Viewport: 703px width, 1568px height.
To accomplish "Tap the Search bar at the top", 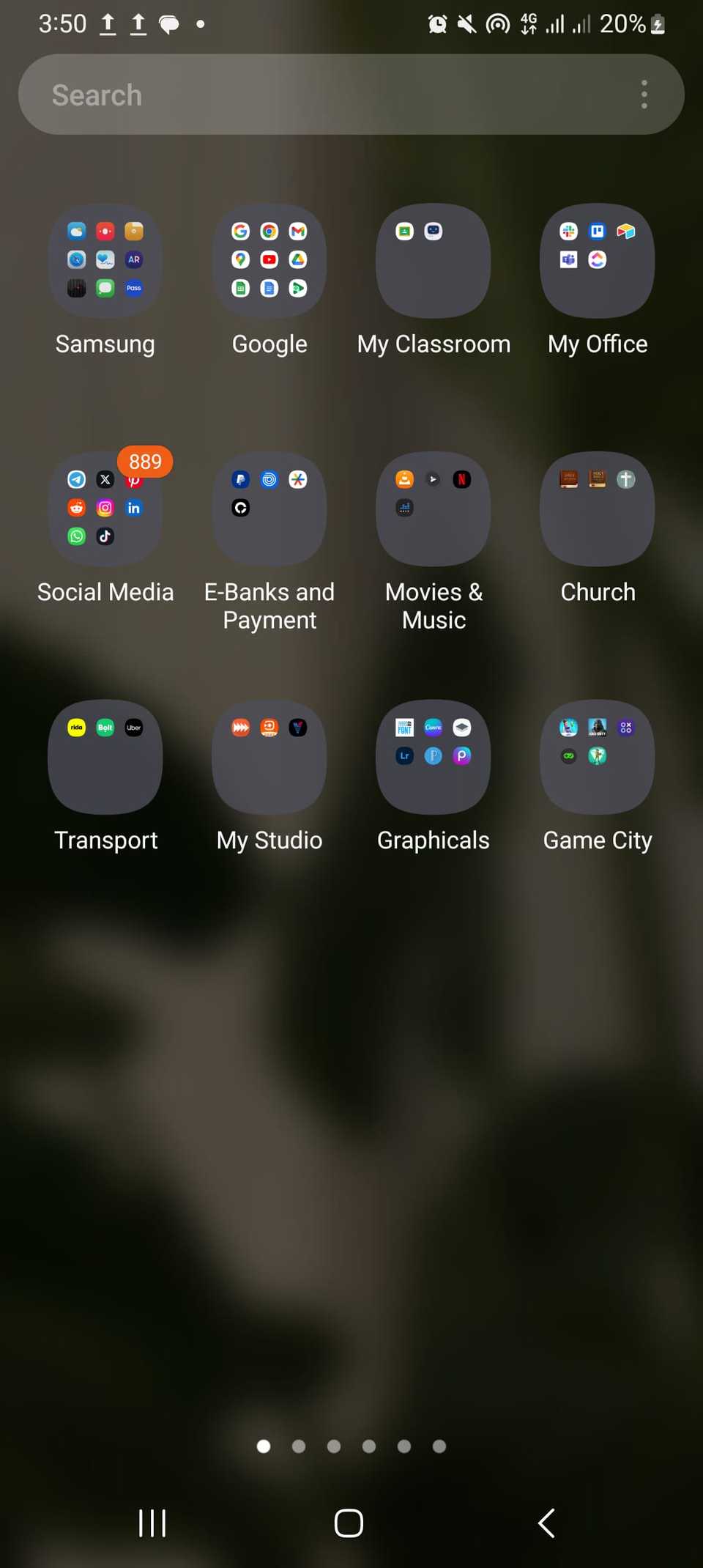I will click(293, 94).
